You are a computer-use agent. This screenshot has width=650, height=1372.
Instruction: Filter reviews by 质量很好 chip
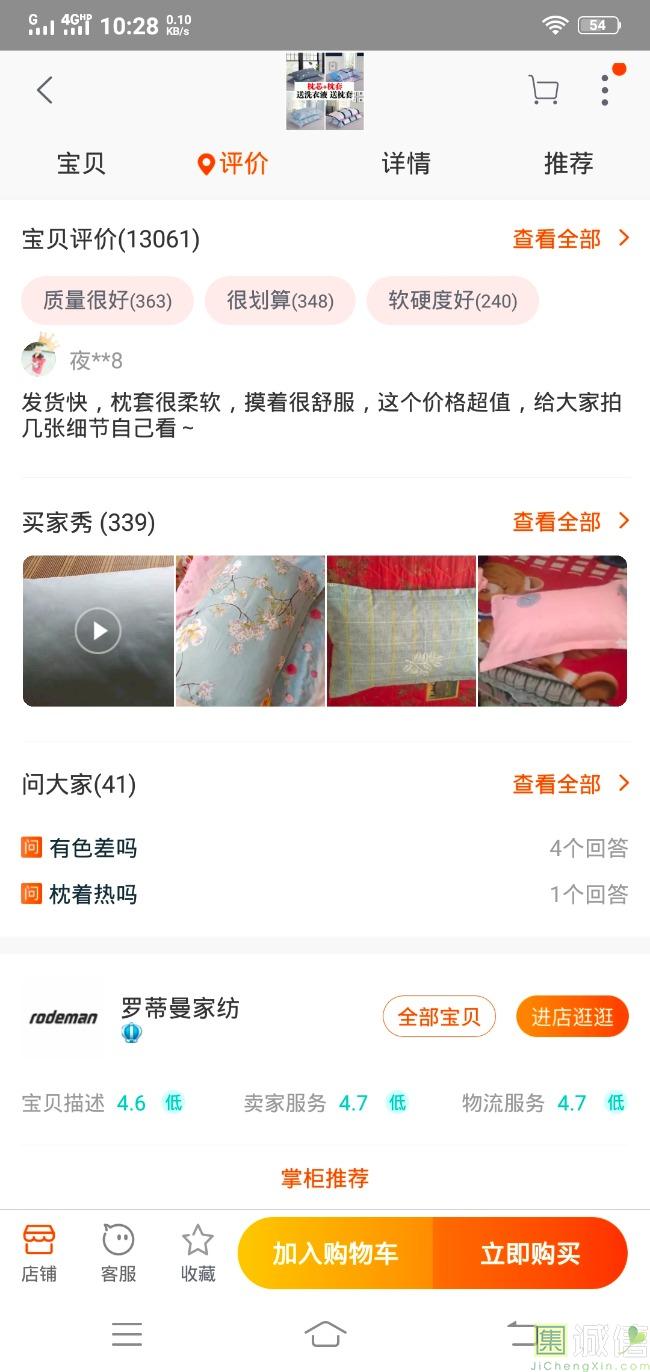coord(107,301)
